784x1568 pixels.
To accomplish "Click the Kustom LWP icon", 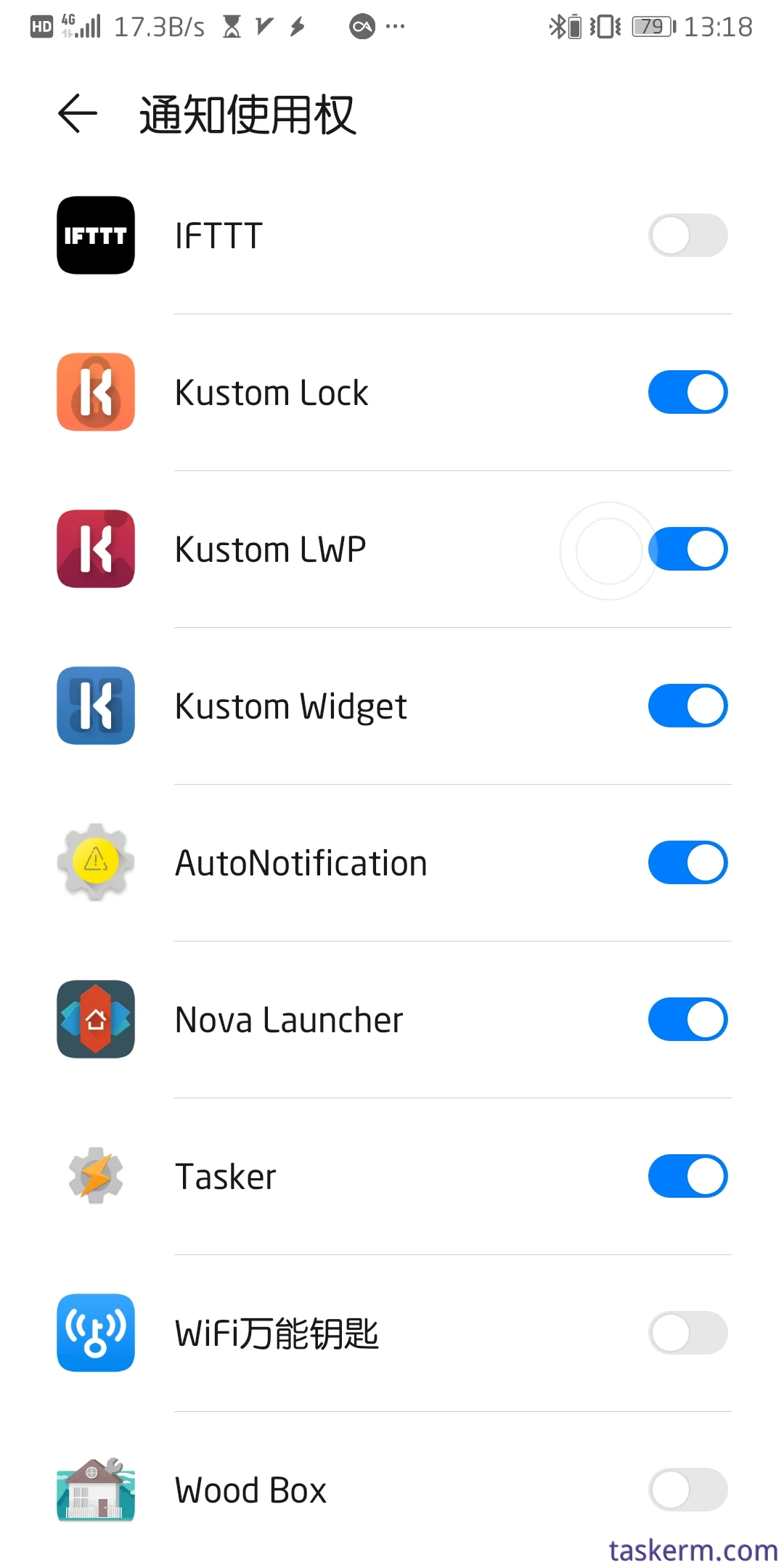I will click(94, 549).
